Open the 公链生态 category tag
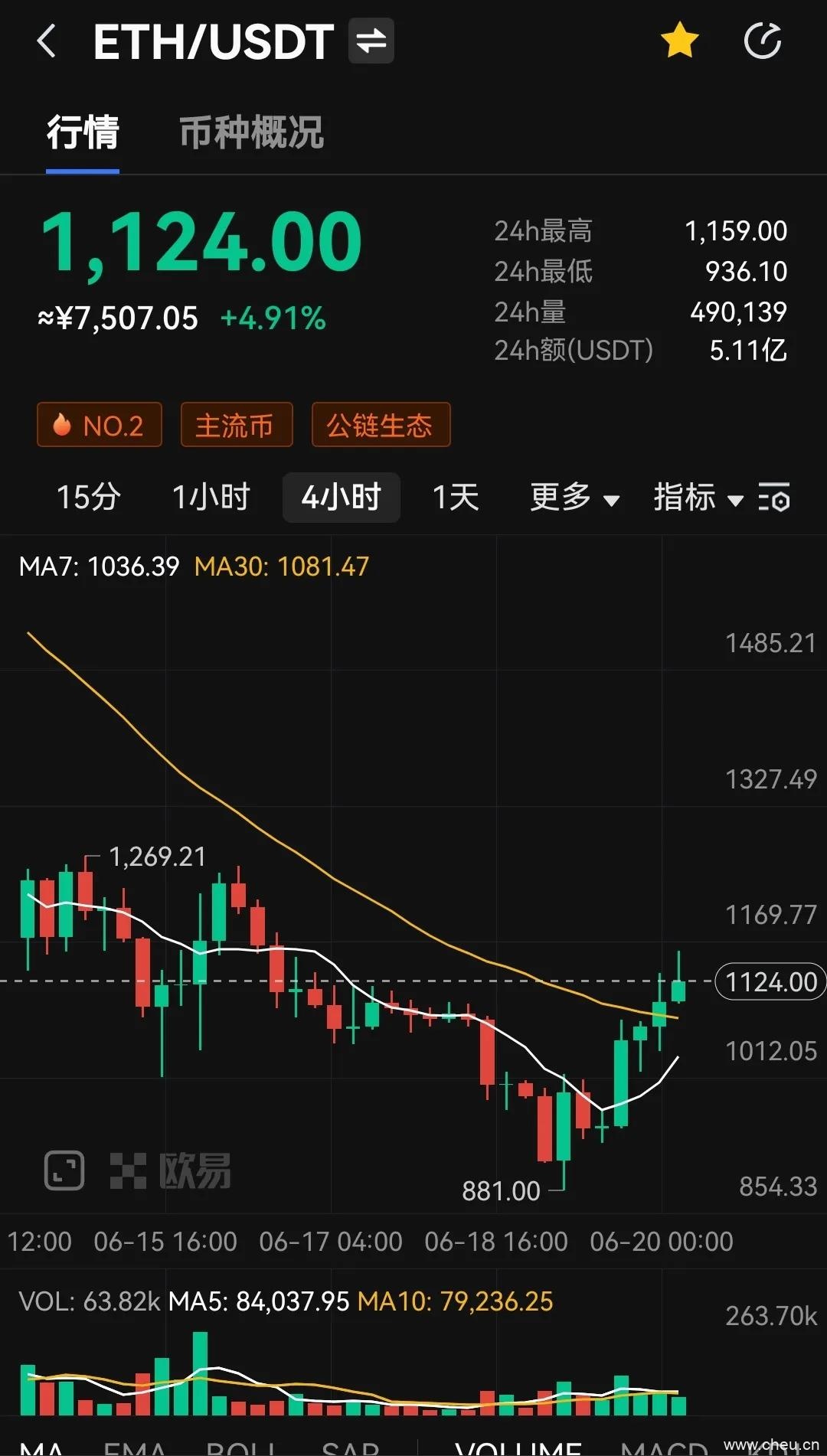The height and width of the screenshot is (1456, 827). tap(381, 425)
